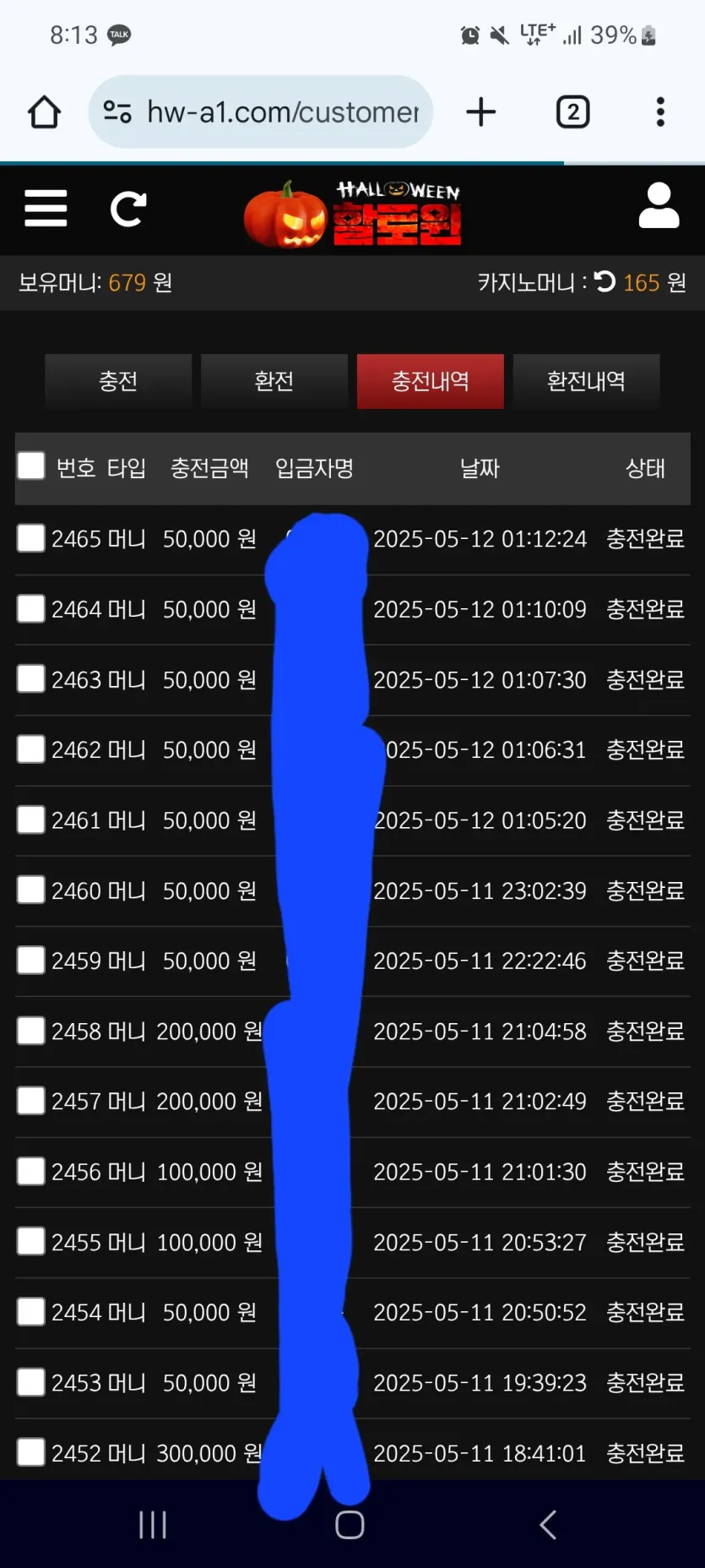Refresh the page with the reload icon

tap(128, 209)
